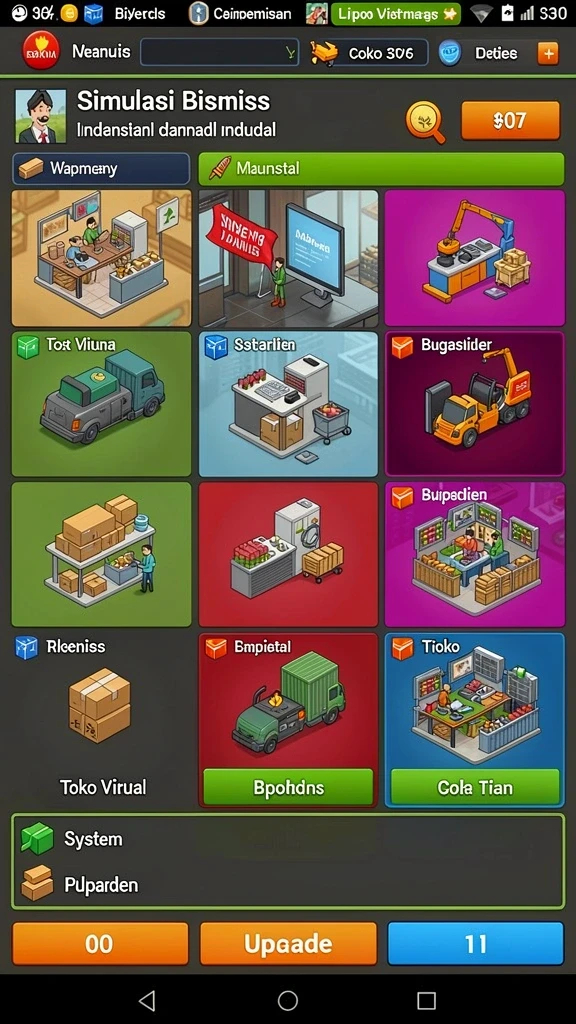Tap the orange 00 button
The width and height of the screenshot is (576, 1024).
[100, 944]
